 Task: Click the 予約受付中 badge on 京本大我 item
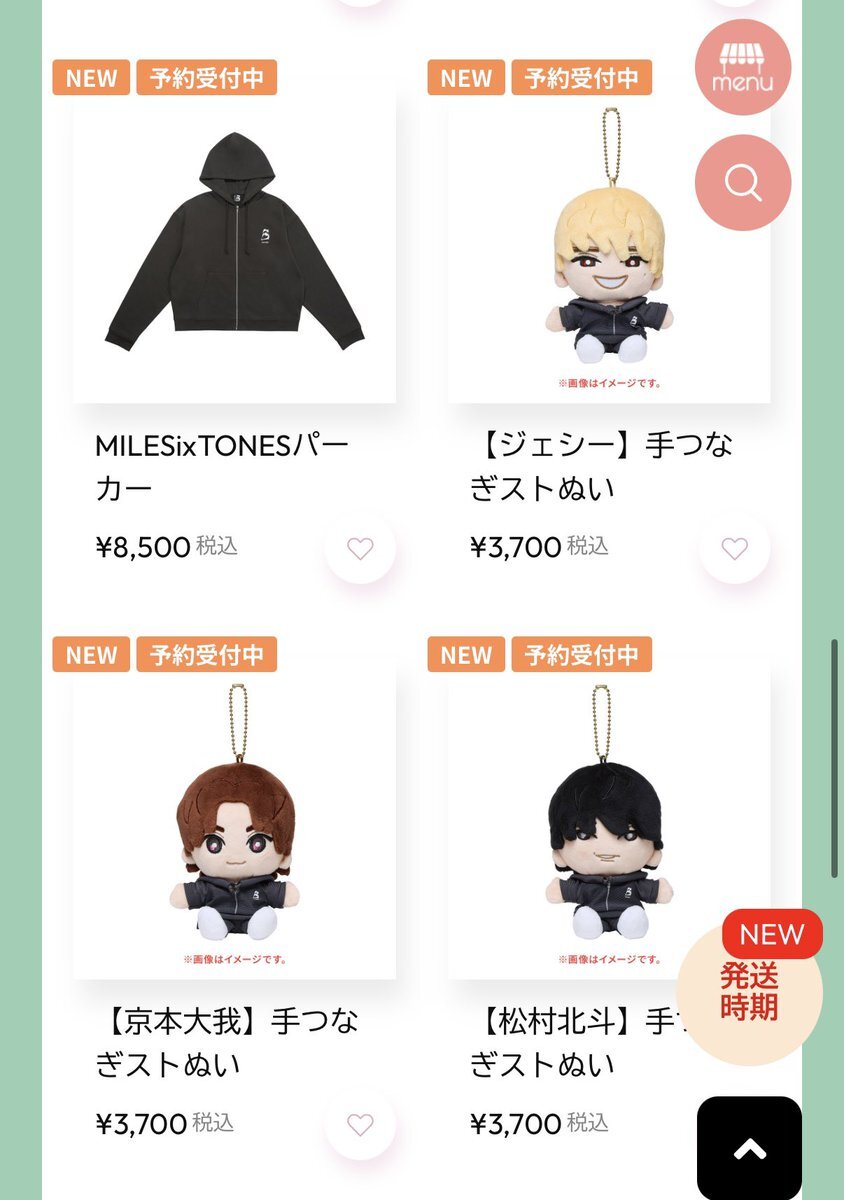206,655
